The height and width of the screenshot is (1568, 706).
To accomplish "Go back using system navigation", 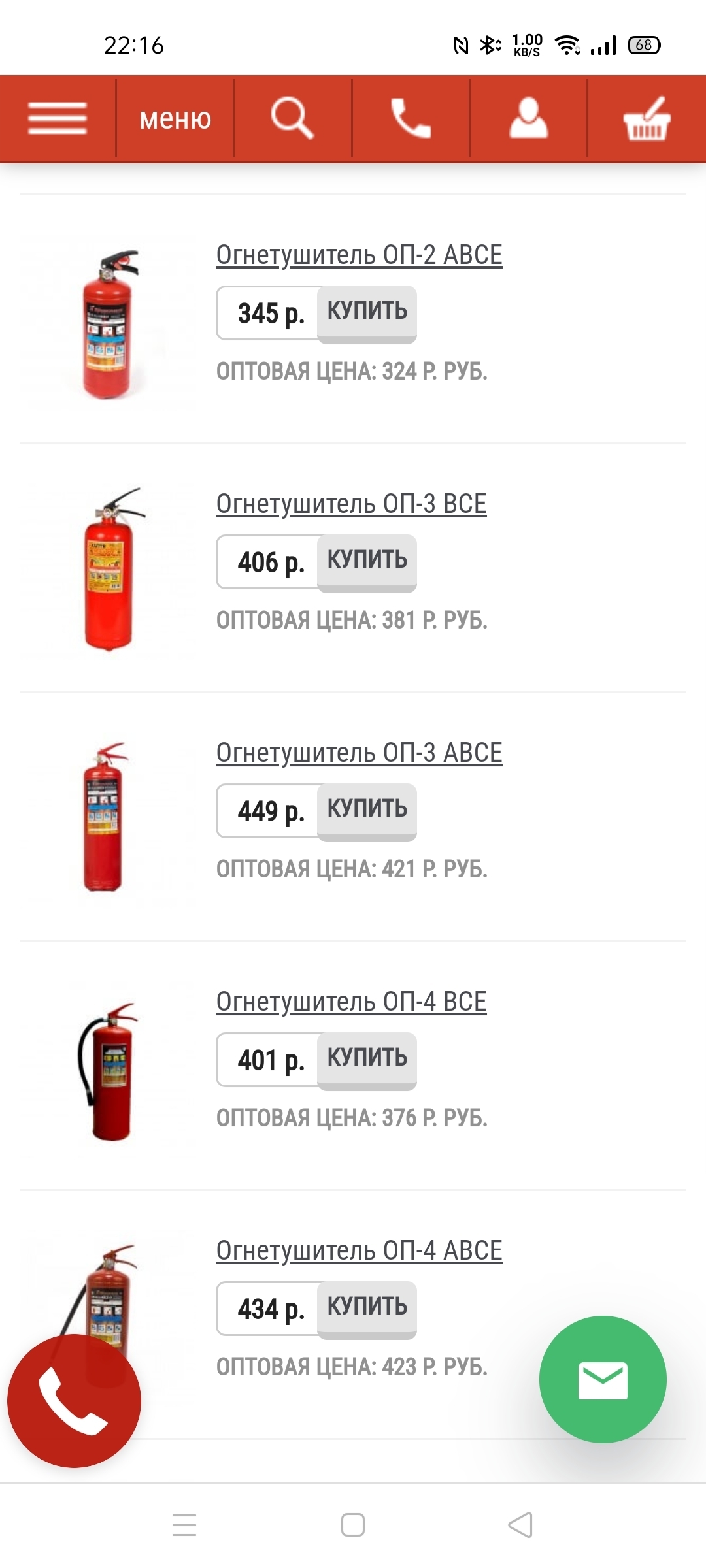I will 520,1525.
